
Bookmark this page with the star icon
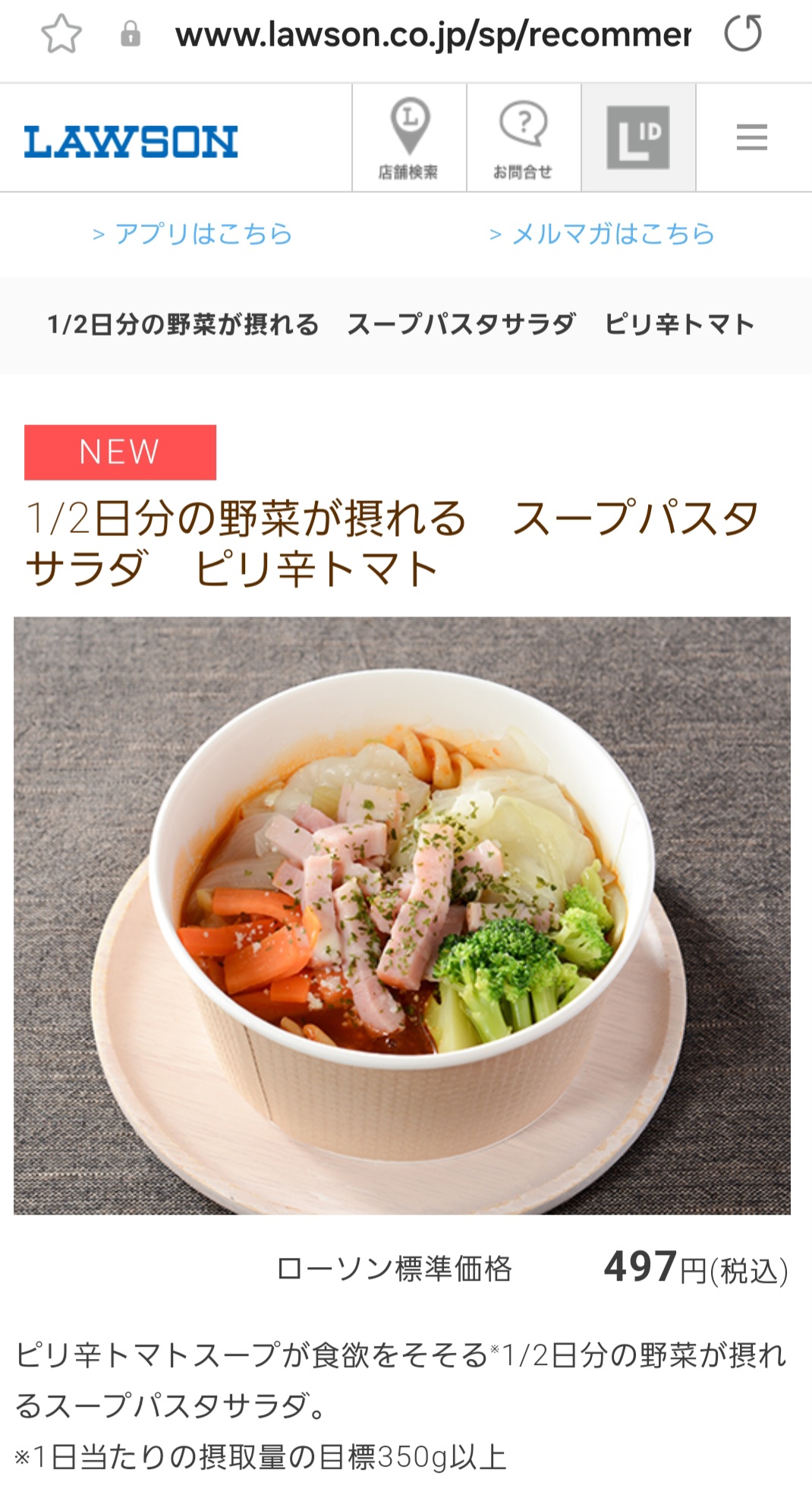coord(61,35)
